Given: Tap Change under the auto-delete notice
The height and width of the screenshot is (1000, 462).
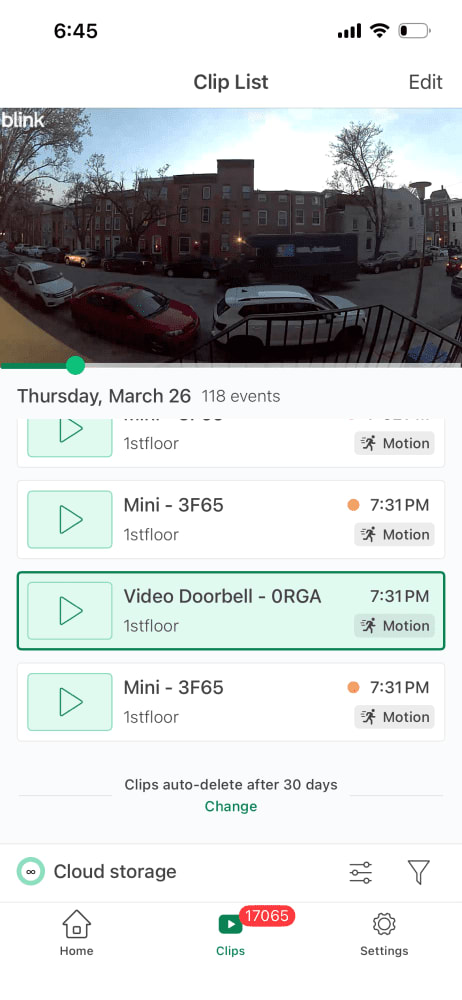Looking at the screenshot, I should 231,806.
